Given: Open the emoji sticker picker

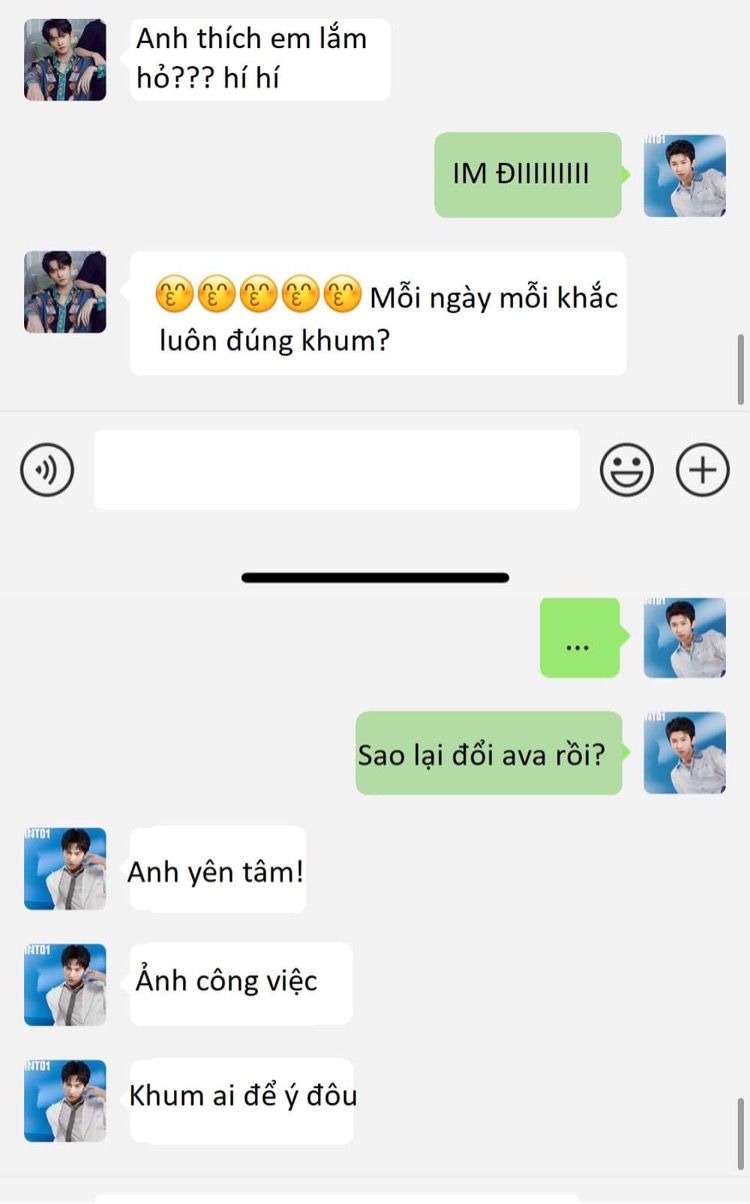Looking at the screenshot, I should 627,469.
